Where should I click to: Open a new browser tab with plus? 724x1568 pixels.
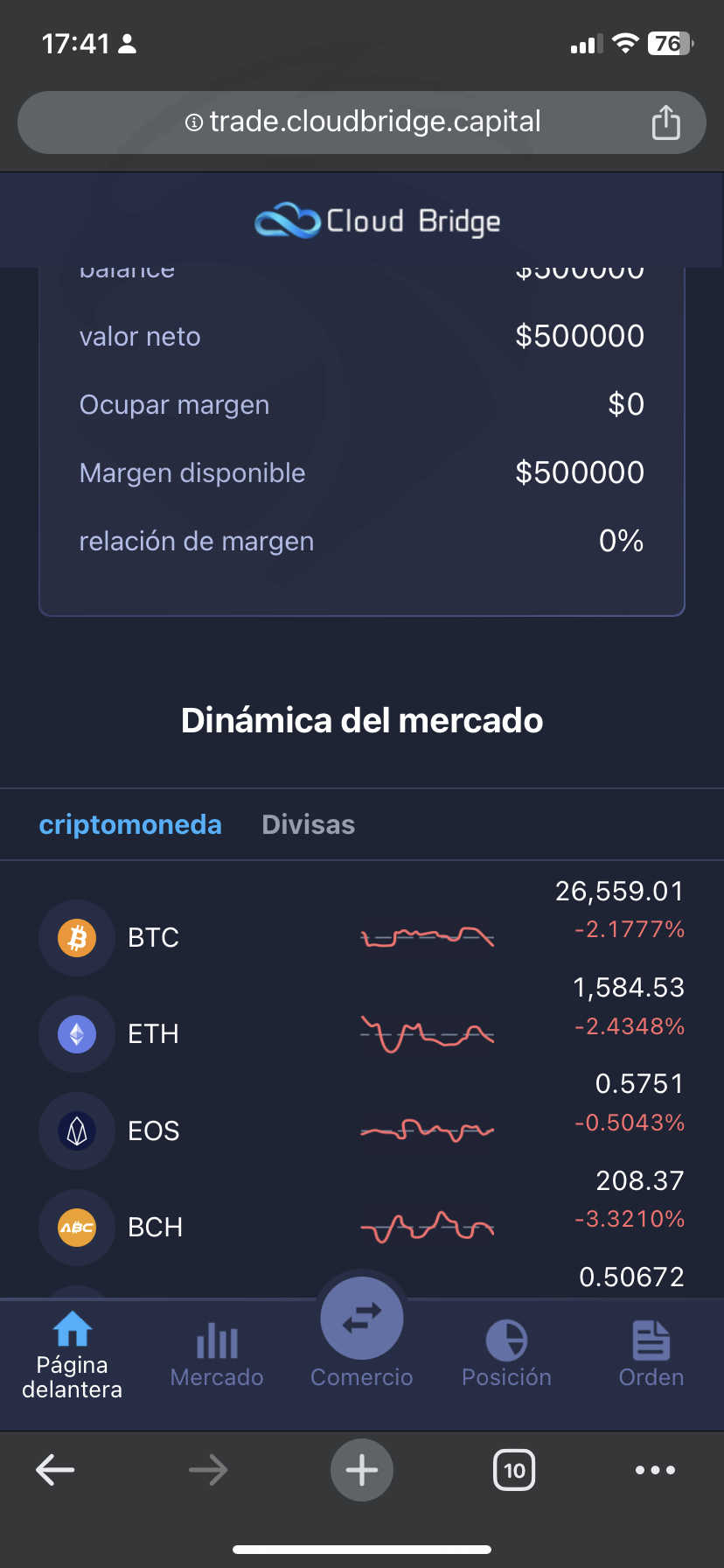(362, 1470)
